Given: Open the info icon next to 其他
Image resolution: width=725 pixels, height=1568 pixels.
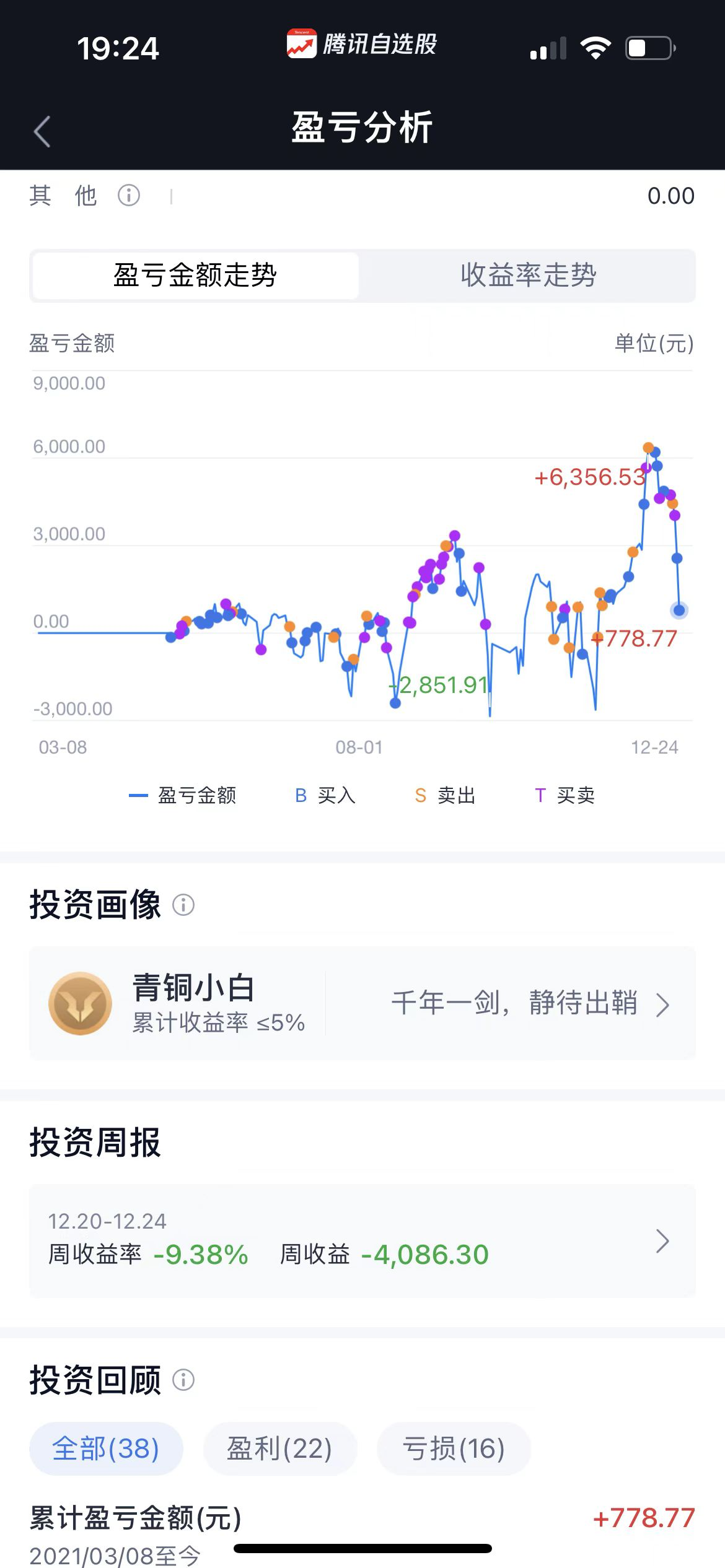Looking at the screenshot, I should (x=128, y=195).
